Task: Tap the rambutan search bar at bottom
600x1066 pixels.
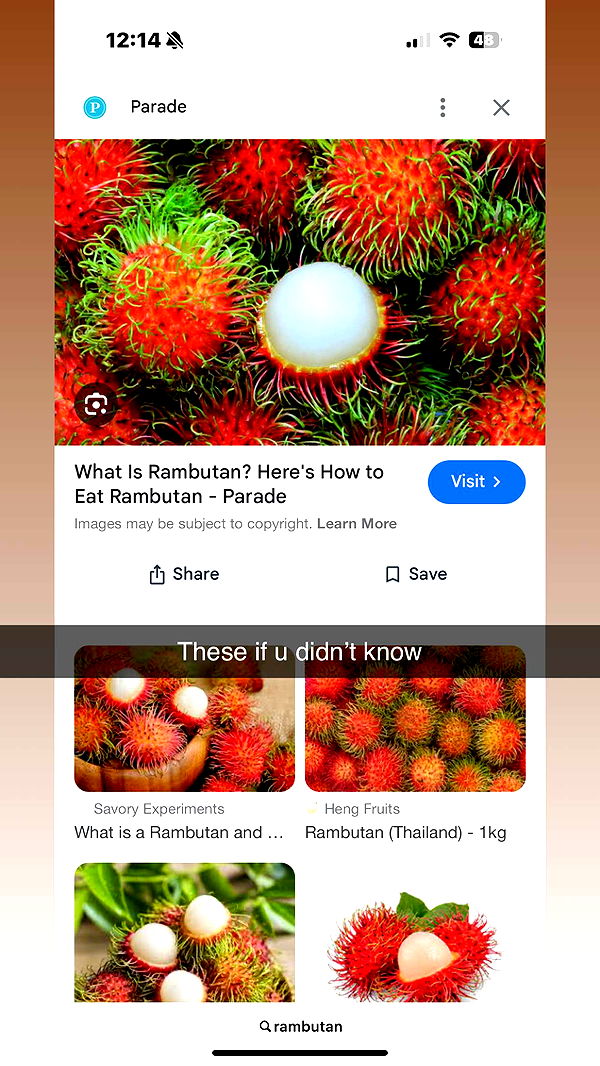Action: pyautogui.click(x=300, y=1026)
